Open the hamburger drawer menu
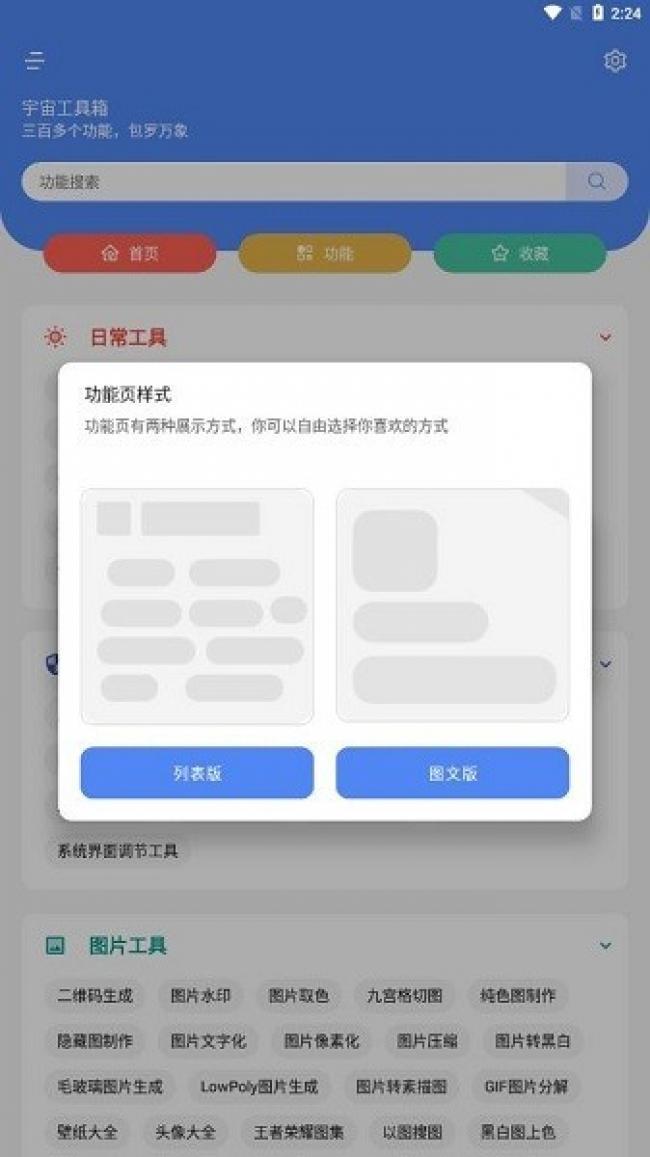The image size is (650, 1157). 35,61
